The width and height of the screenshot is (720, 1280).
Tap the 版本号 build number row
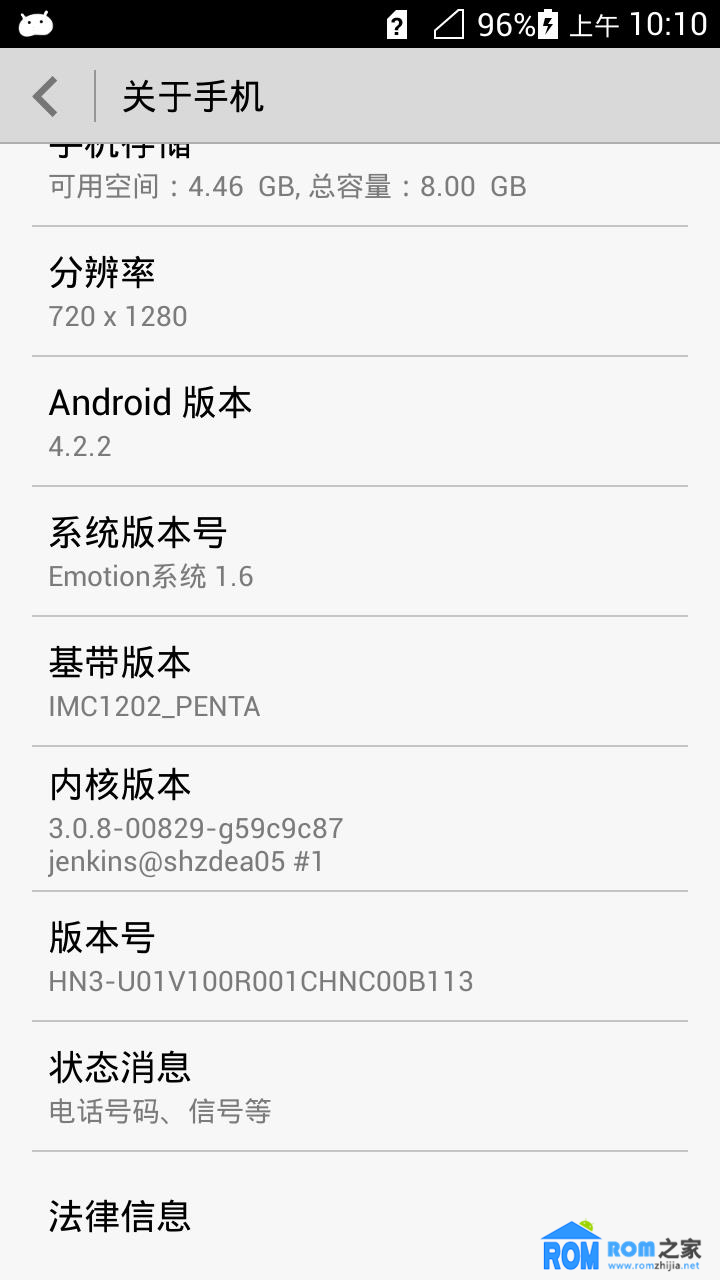click(x=360, y=956)
